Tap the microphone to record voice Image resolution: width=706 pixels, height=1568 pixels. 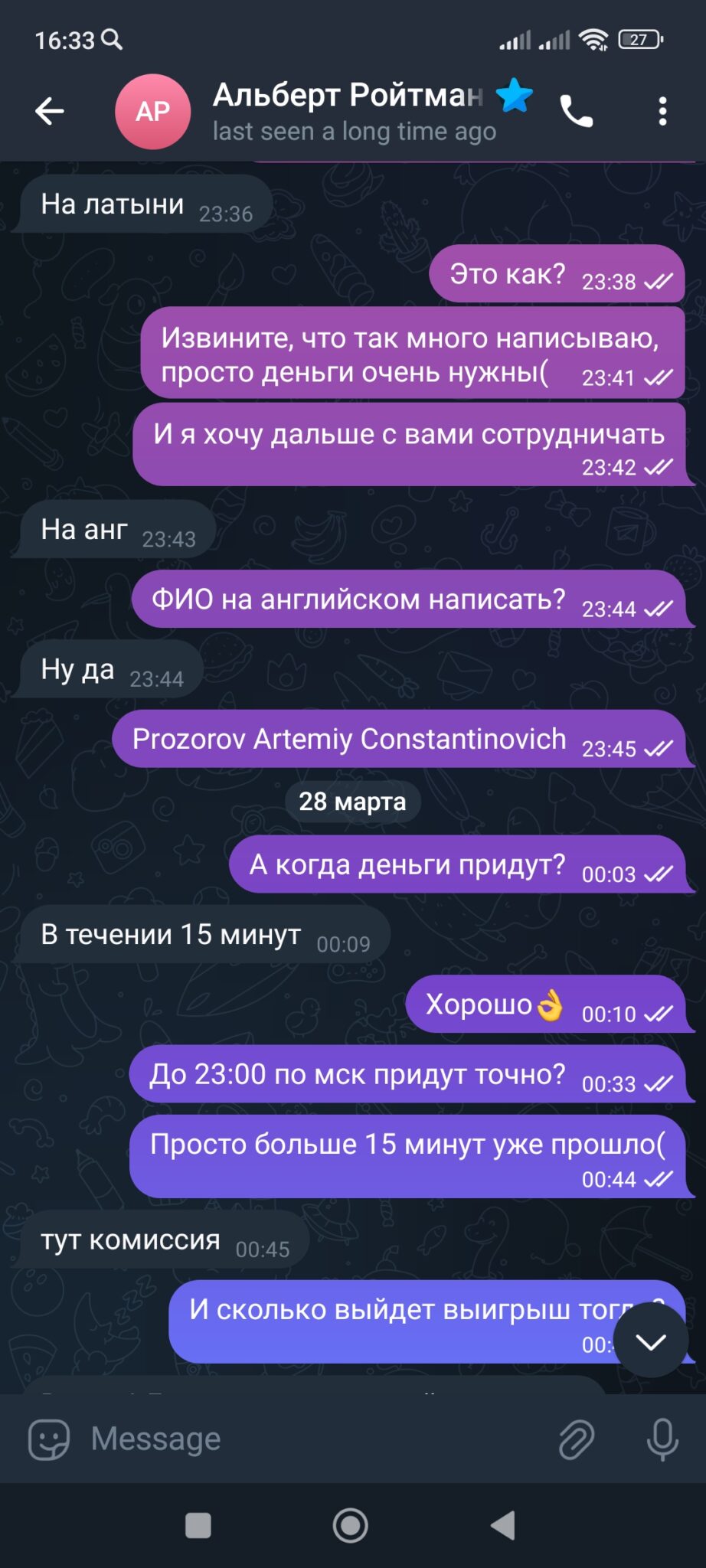point(662,1439)
